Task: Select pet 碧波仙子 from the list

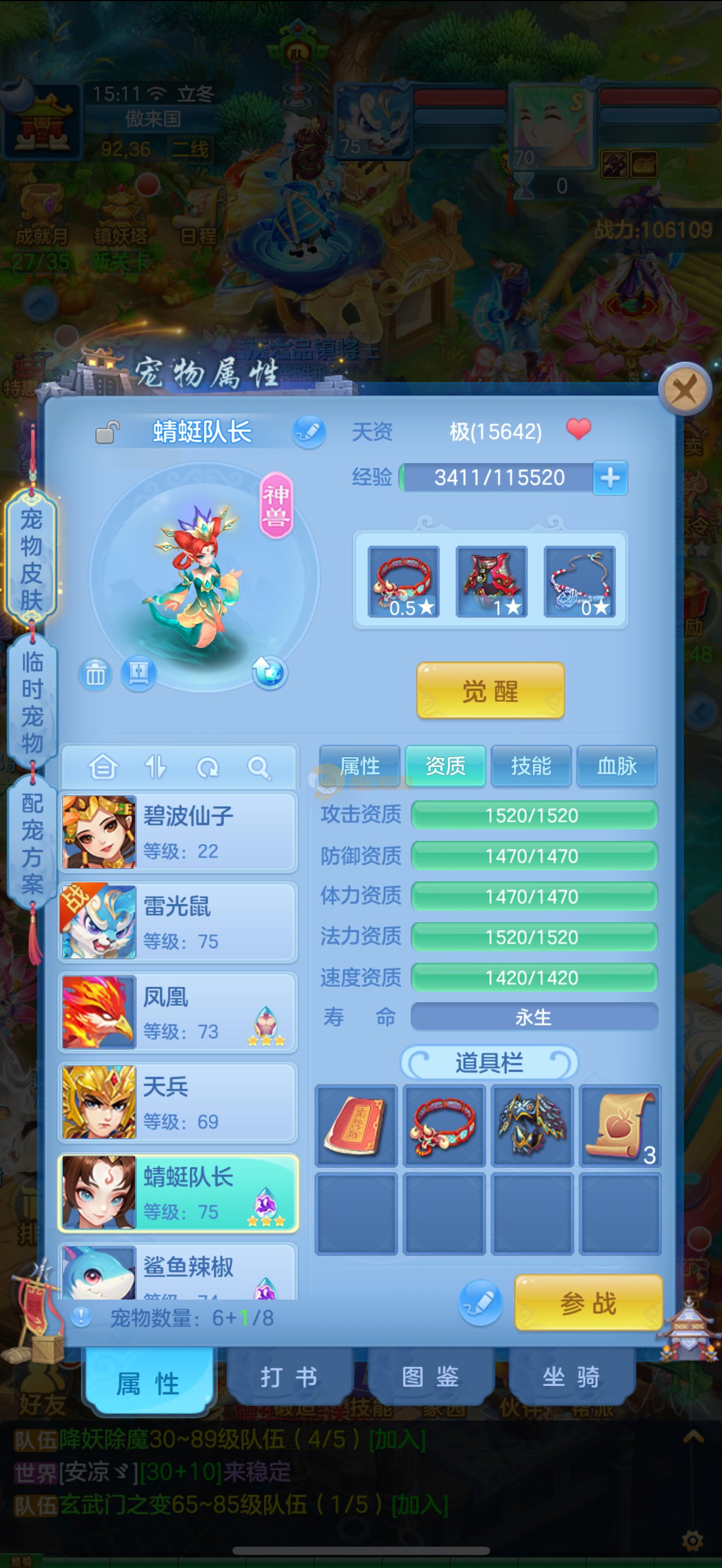Action: [178, 832]
